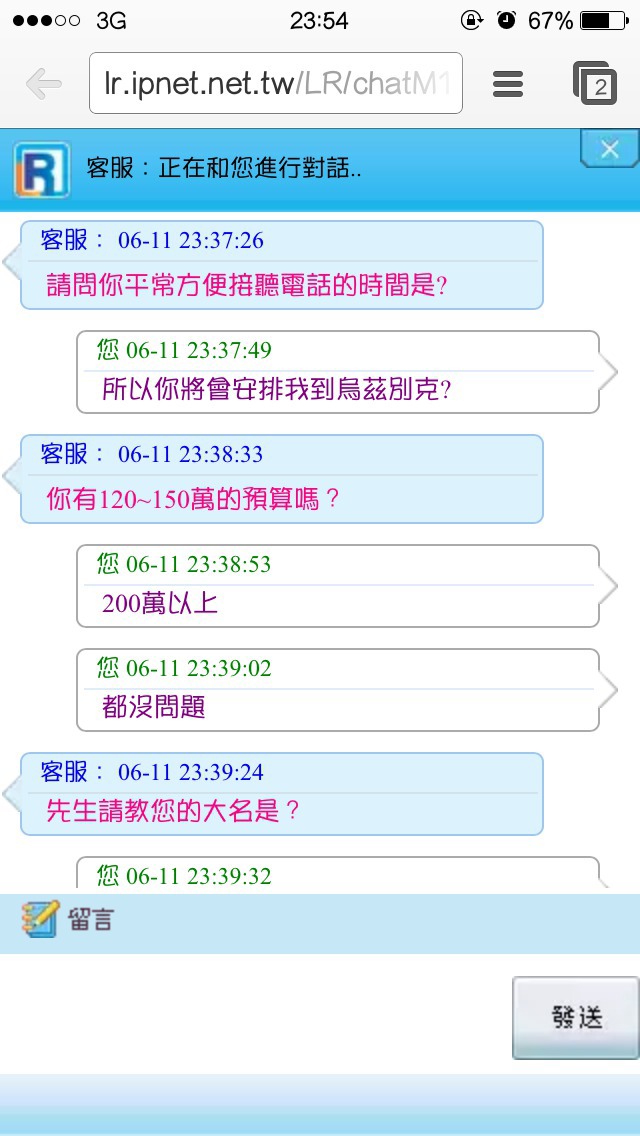Close the customer service chat window
The image size is (640, 1136).
(x=610, y=149)
